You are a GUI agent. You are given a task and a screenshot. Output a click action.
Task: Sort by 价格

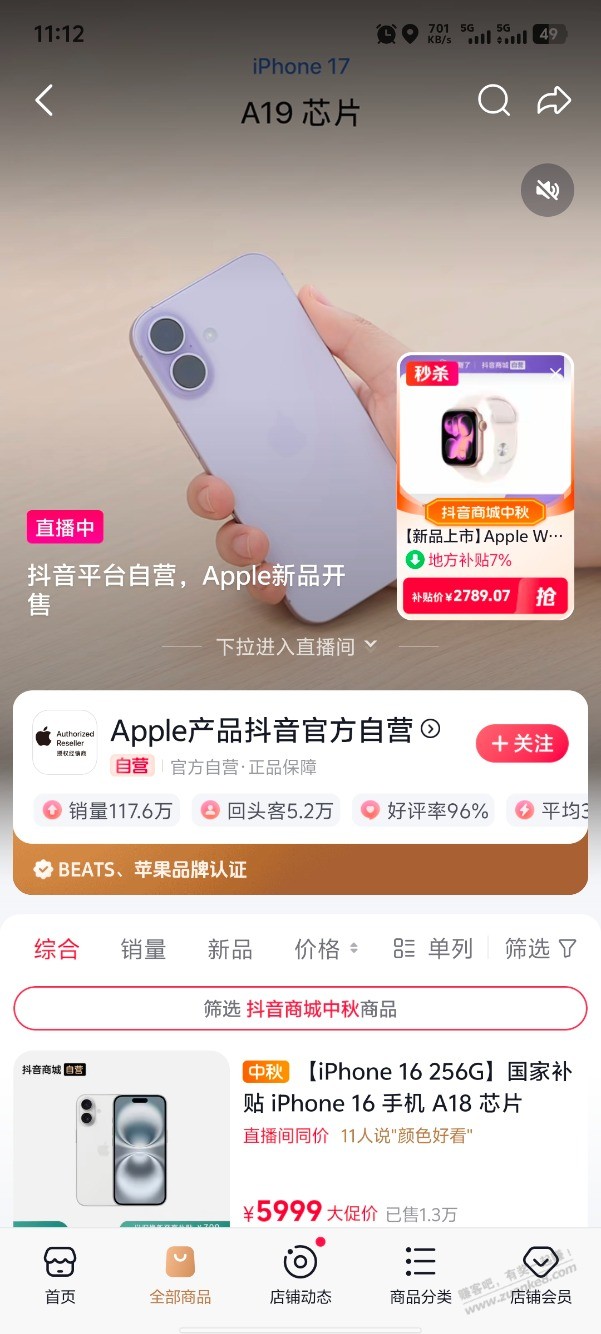325,949
